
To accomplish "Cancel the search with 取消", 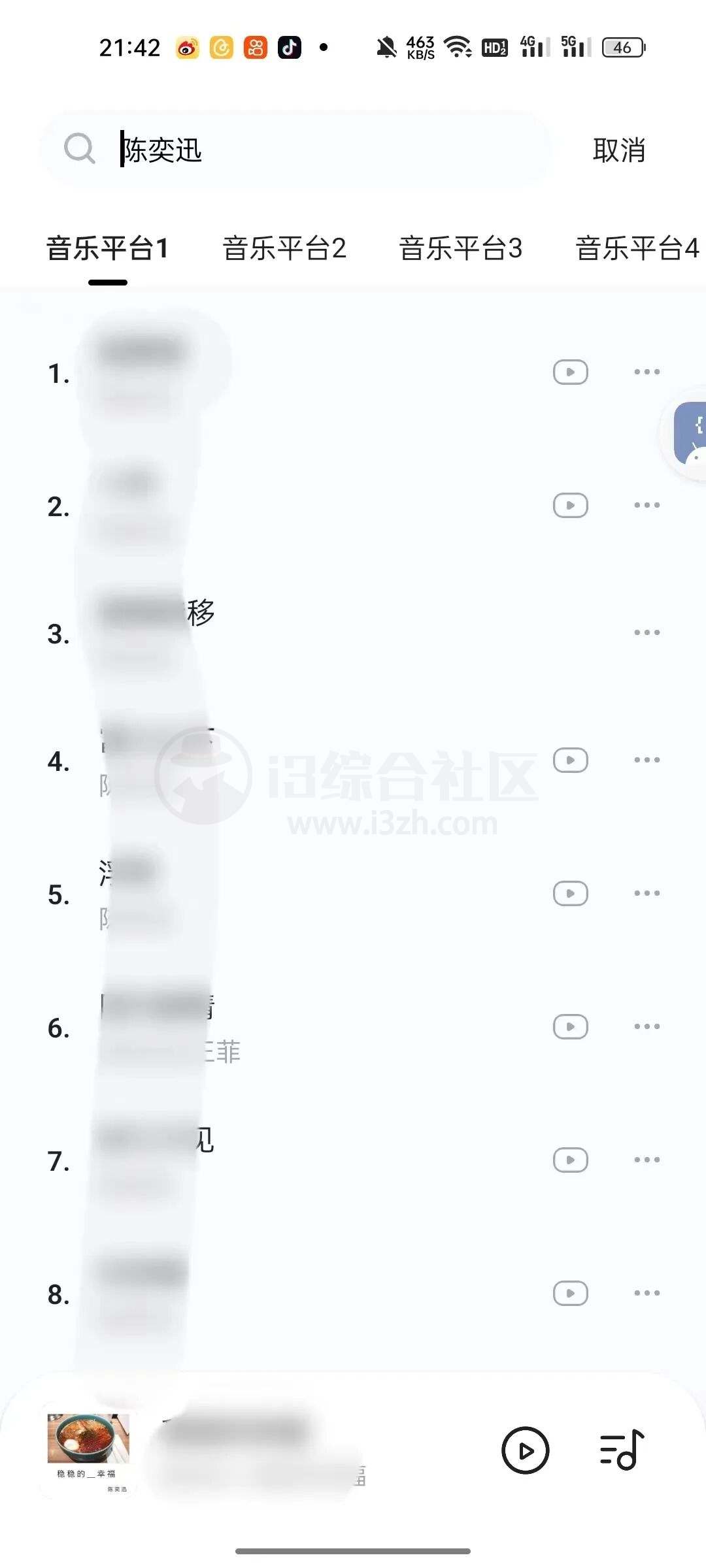I will [618, 150].
